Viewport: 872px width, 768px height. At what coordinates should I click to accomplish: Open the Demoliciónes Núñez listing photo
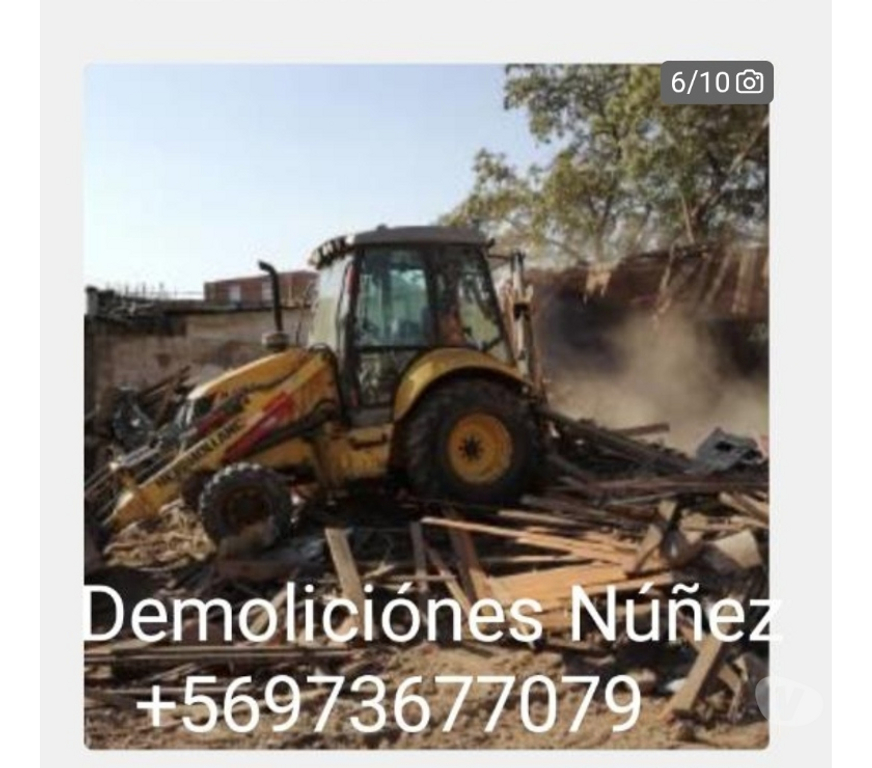(x=426, y=406)
